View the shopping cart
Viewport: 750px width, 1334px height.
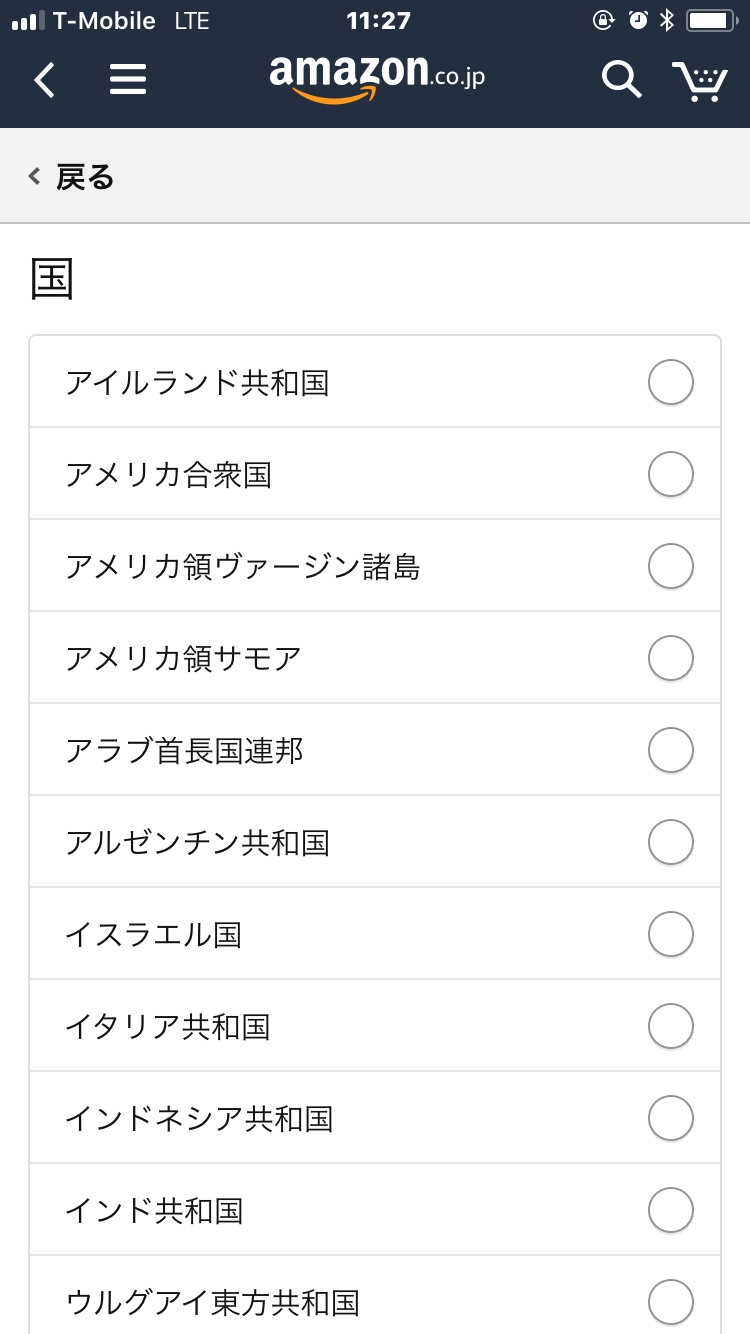tap(700, 81)
